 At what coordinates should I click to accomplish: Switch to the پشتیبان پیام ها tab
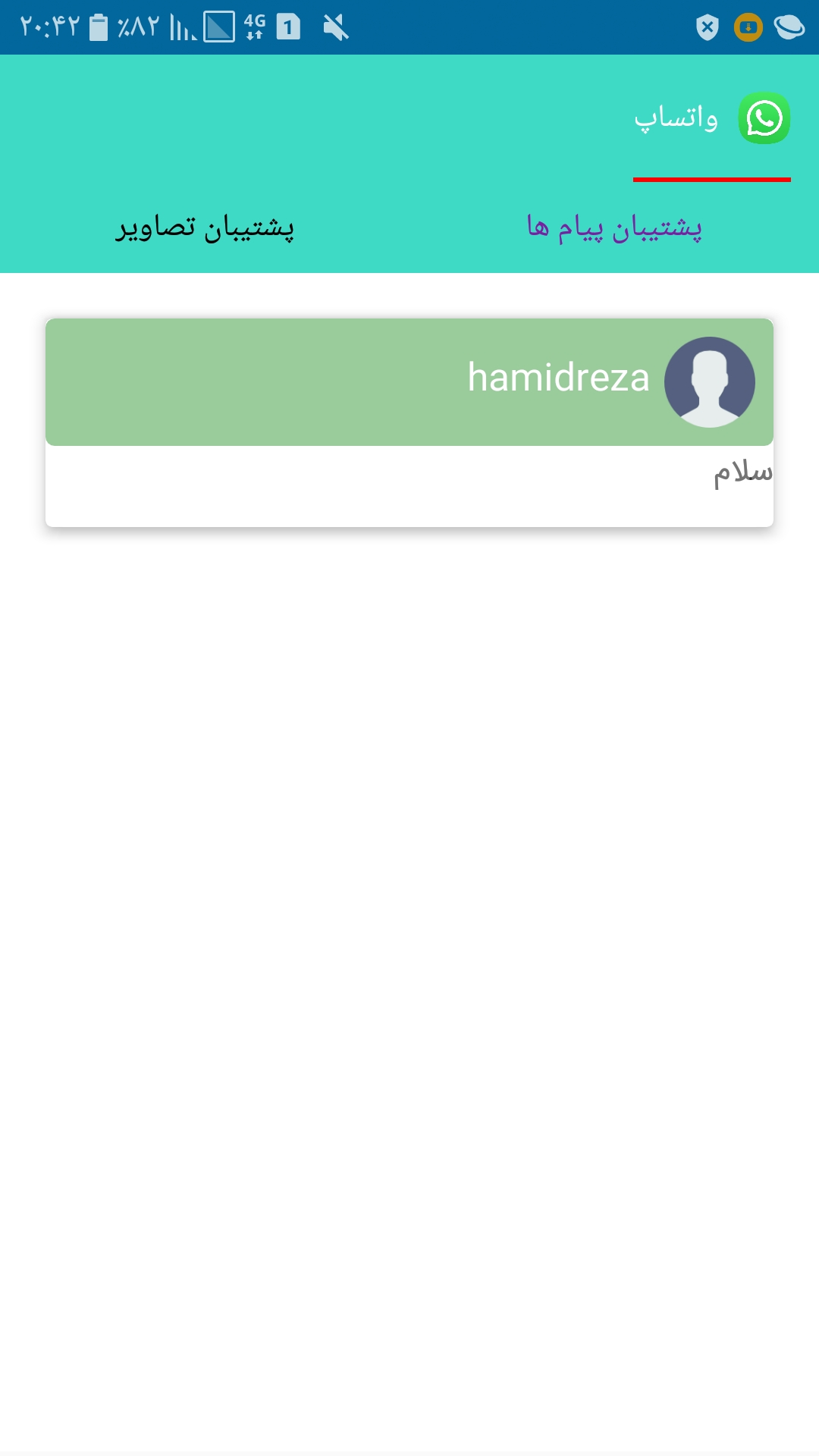pos(614,227)
